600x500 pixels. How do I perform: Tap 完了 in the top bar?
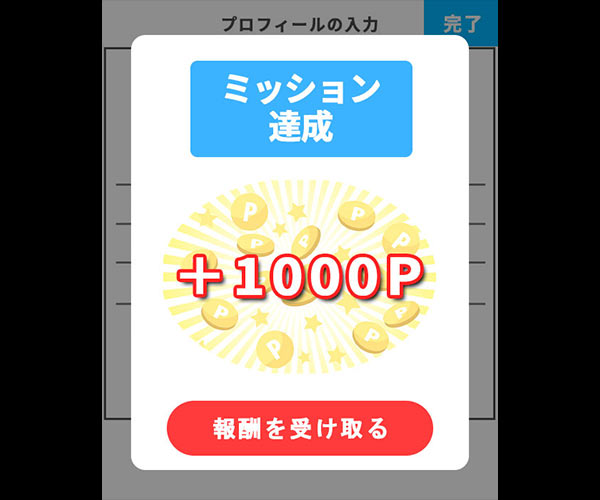tap(461, 22)
